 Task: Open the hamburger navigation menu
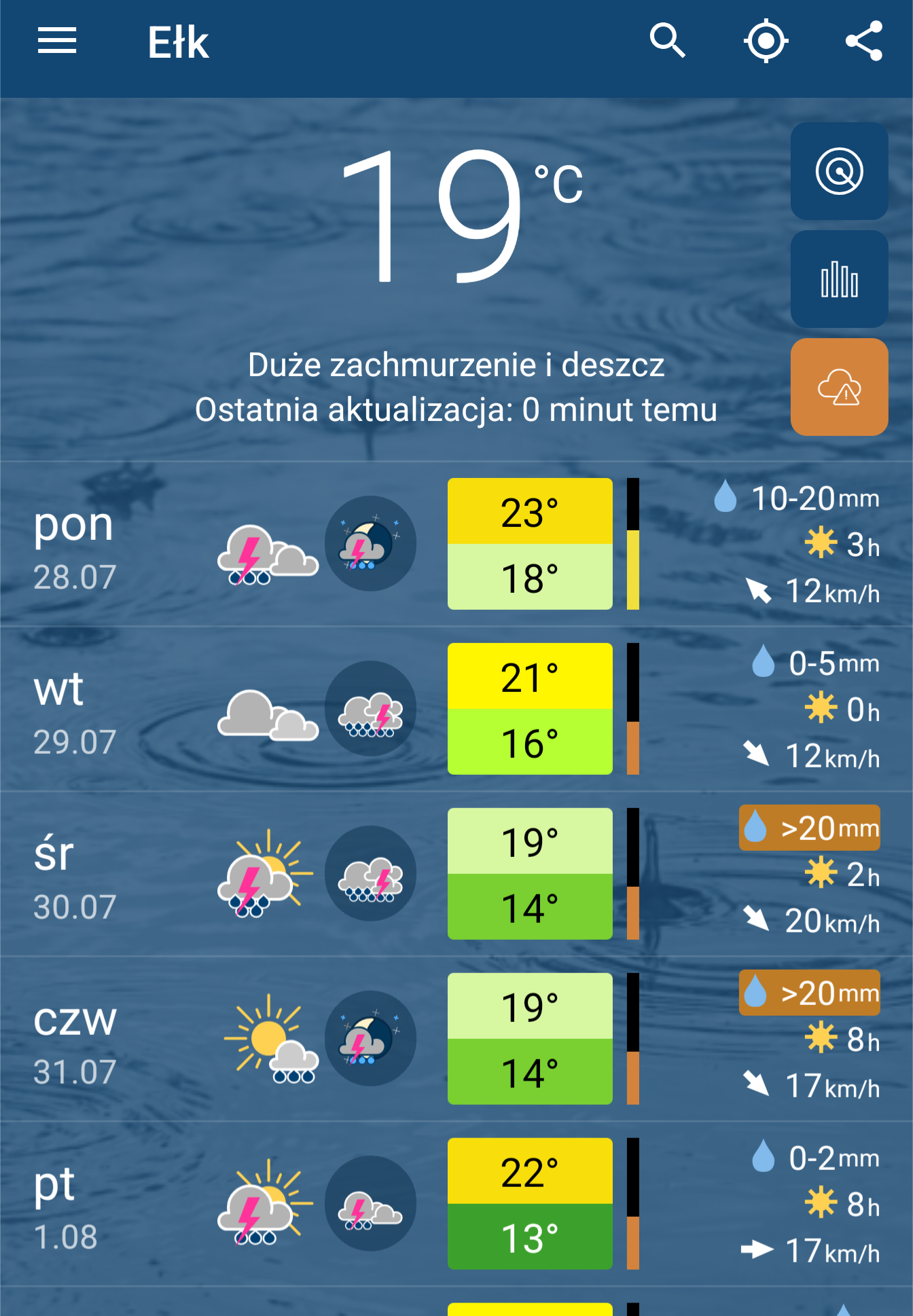tap(57, 41)
